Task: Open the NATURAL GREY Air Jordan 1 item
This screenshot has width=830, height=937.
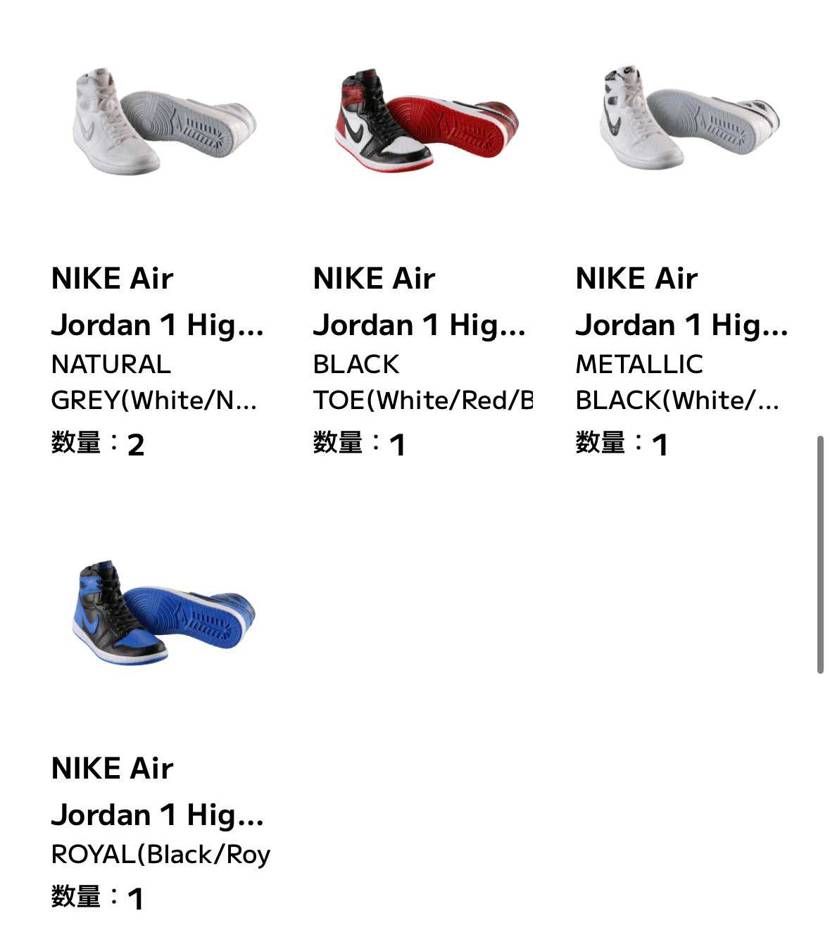Action: click(160, 120)
